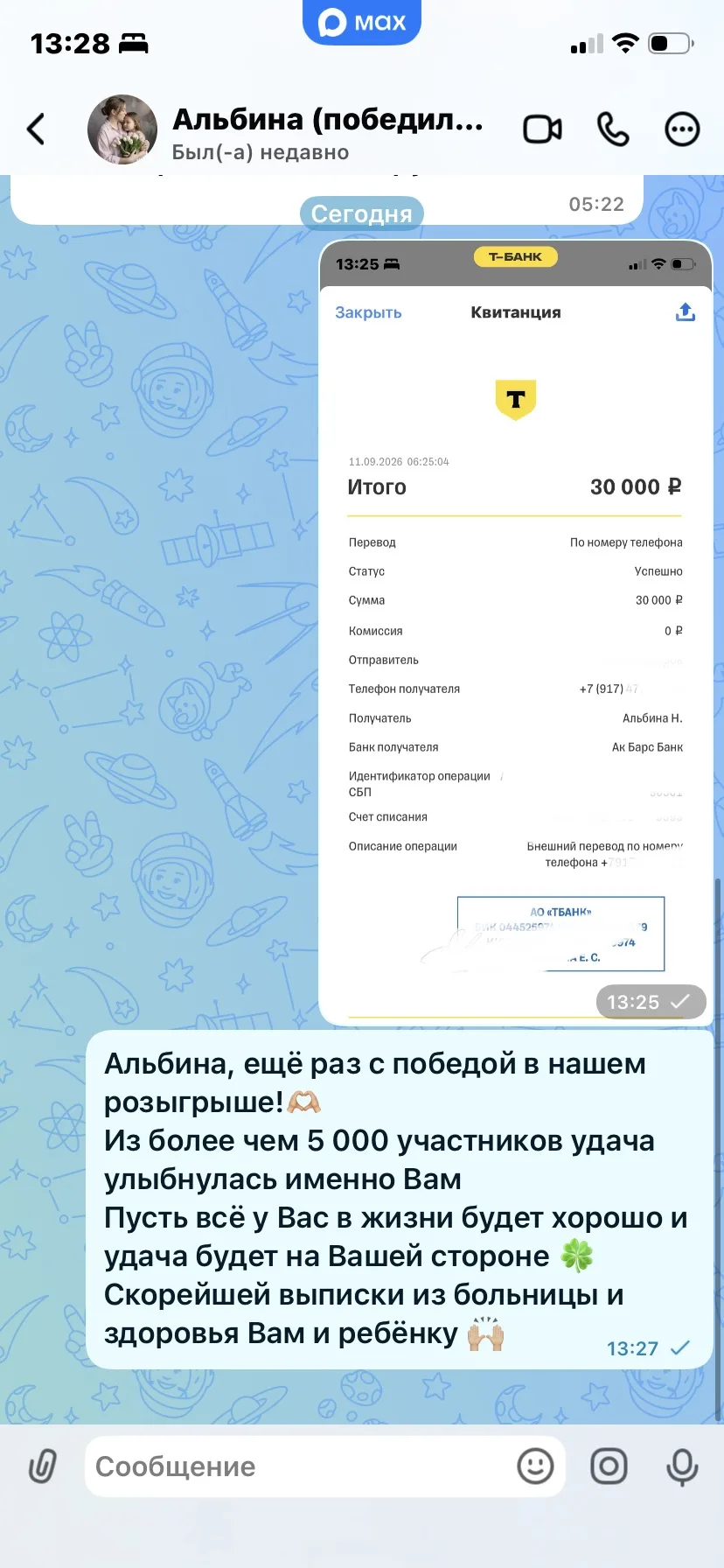Open the emoji and sticker picker
This screenshot has width=724, height=1568.
pos(535,1466)
